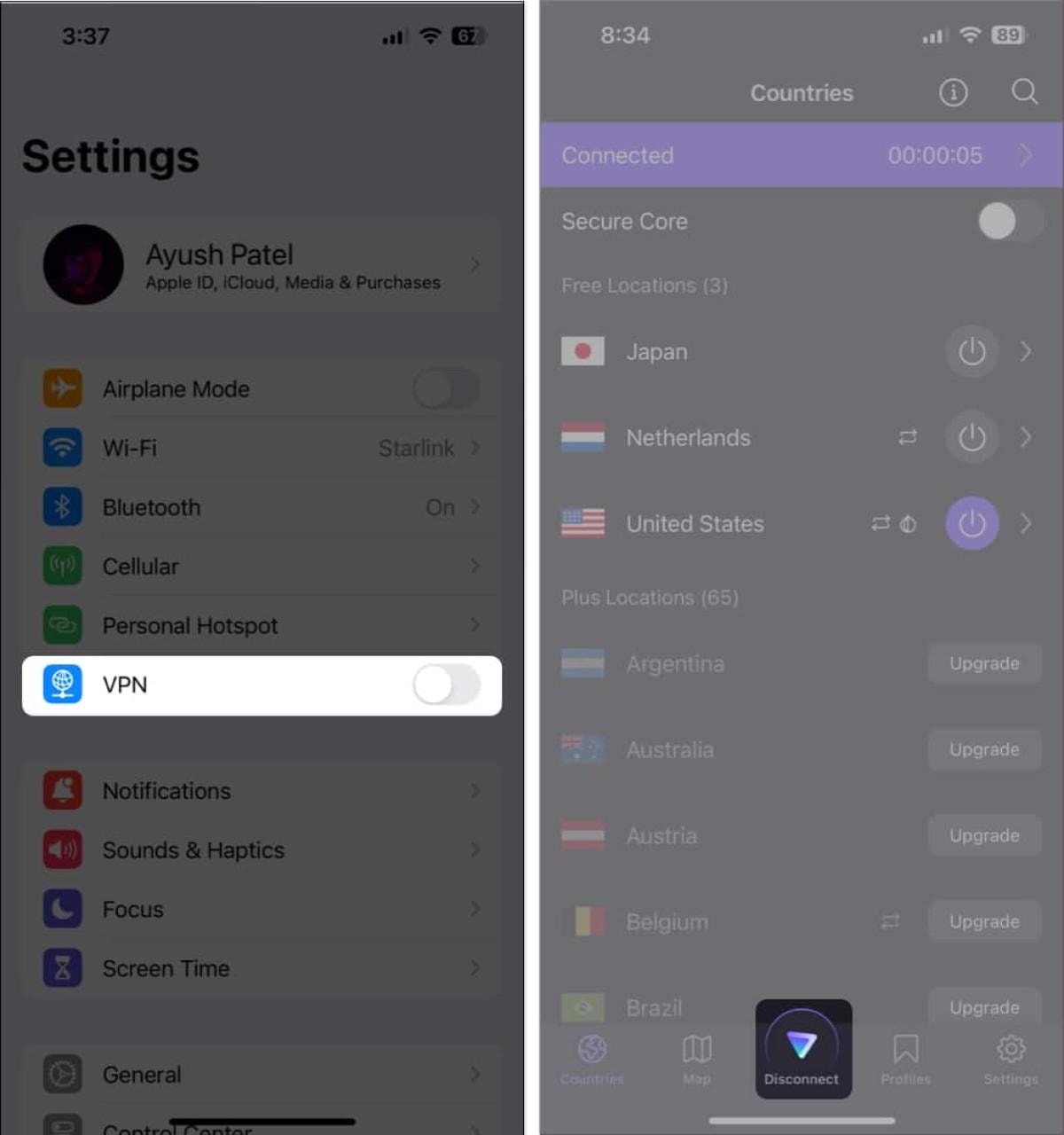Viewport: 1064px width, 1135px height.
Task: Open Bluetooth settings
Action: 262,507
